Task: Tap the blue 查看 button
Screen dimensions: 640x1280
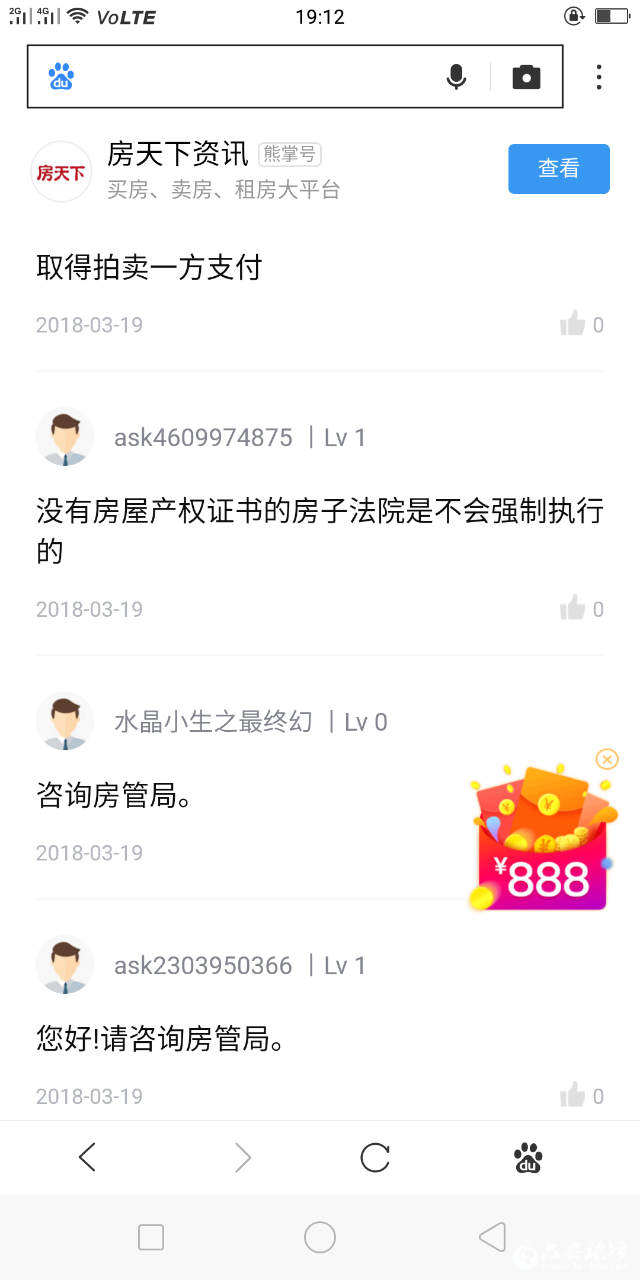Action: coord(558,169)
